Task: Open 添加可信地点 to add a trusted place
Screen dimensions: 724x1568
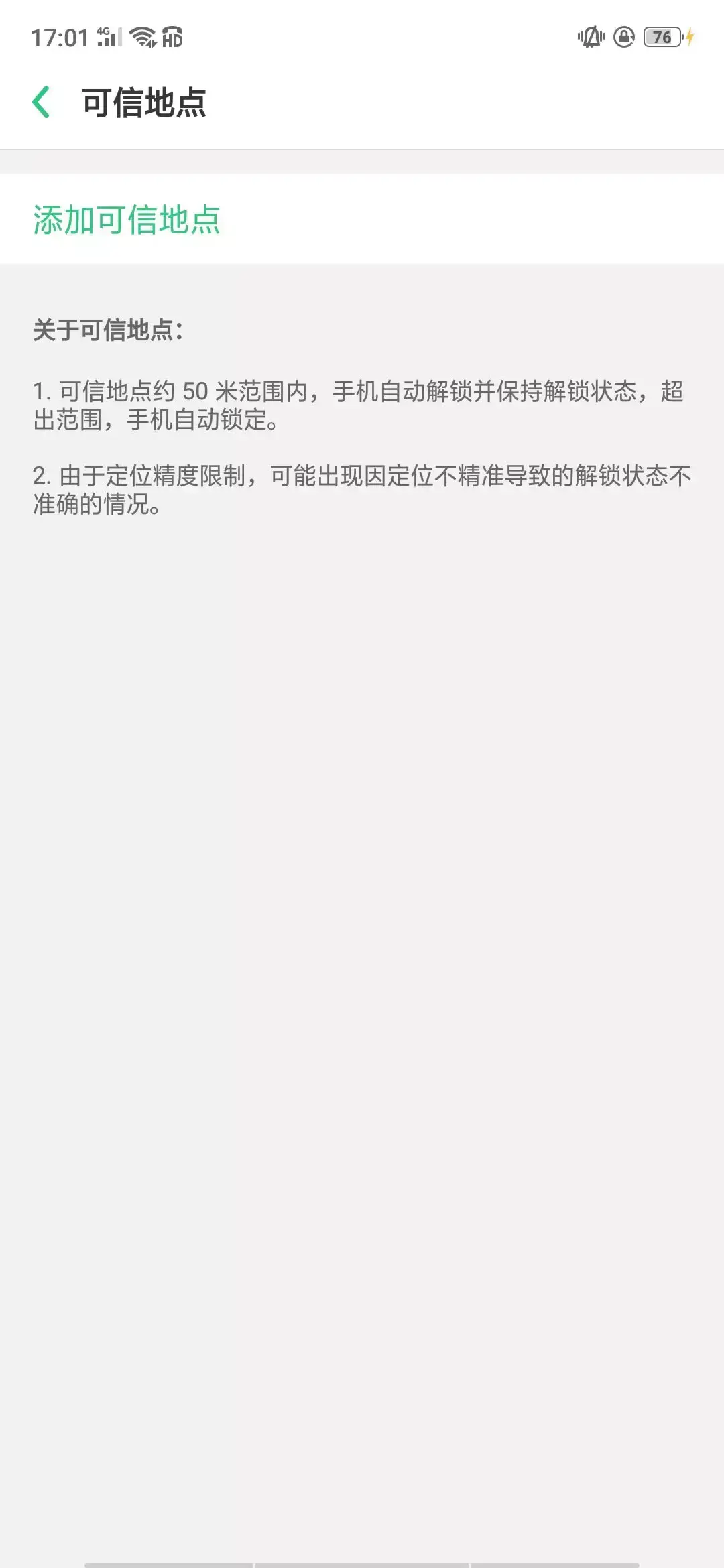Action: [127, 219]
